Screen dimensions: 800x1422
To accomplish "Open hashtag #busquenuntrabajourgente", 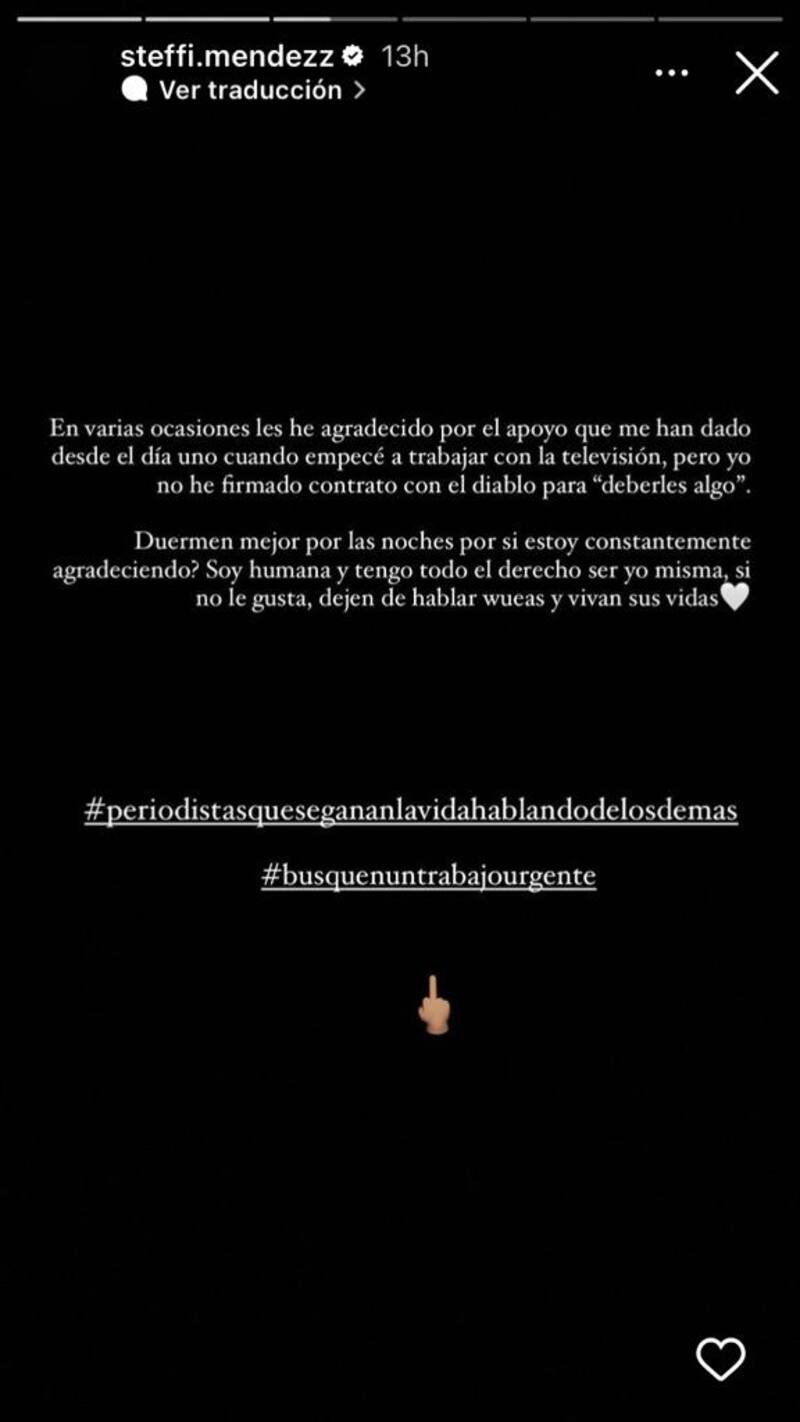I will 428,876.
